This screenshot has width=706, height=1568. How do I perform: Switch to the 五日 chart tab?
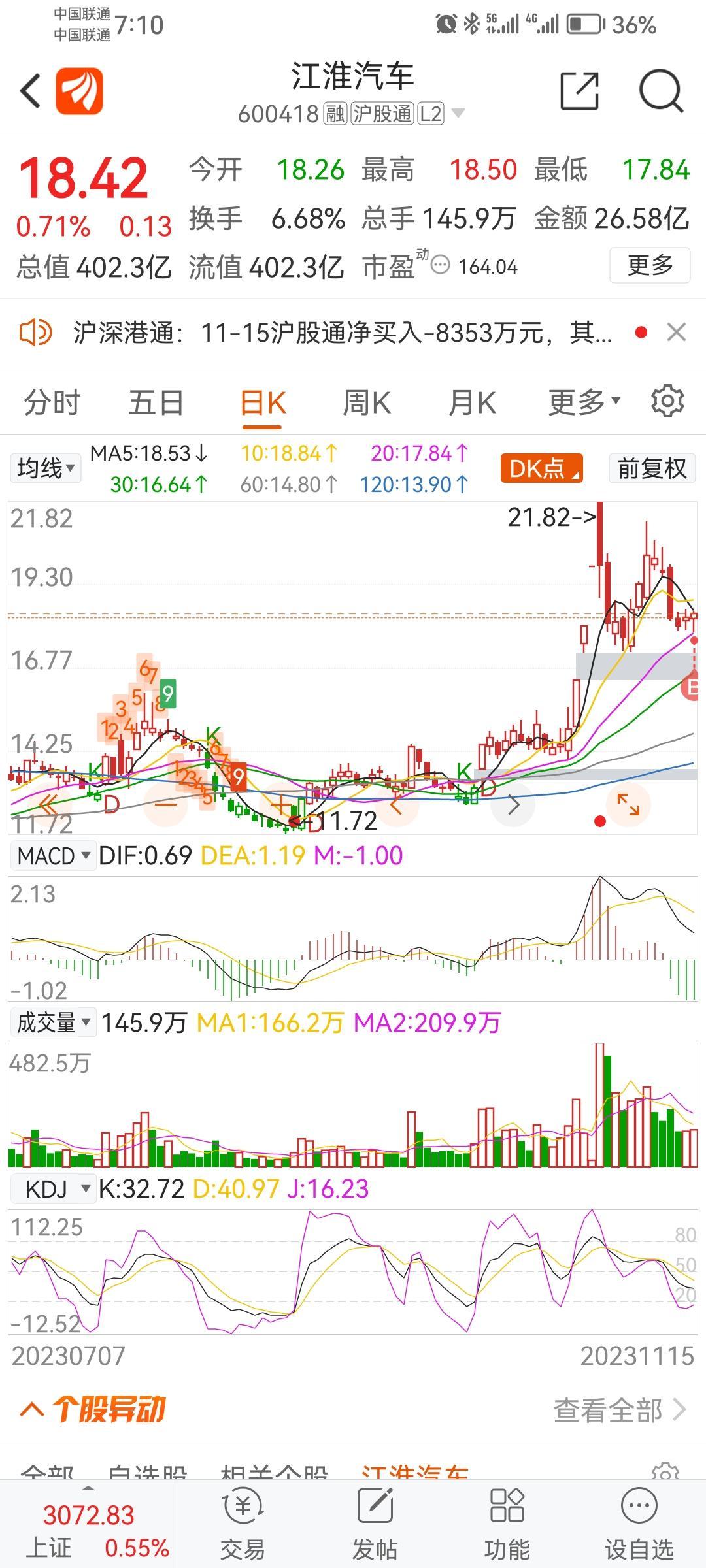[x=156, y=402]
